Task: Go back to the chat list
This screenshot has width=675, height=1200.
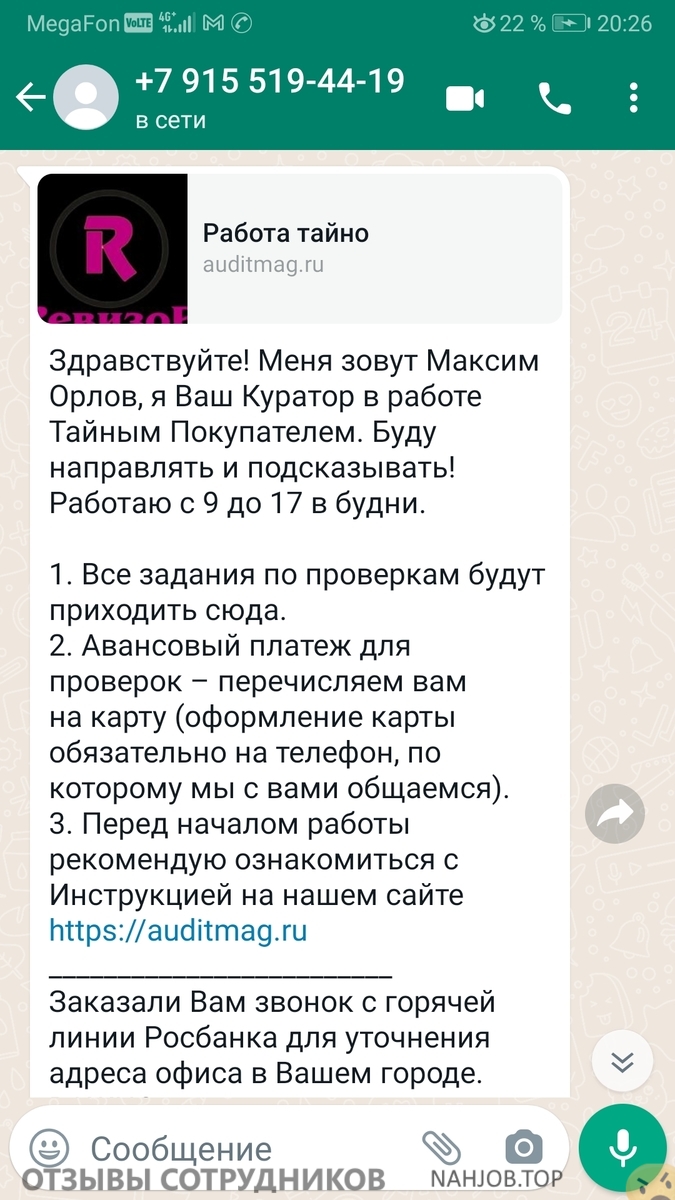Action: pos(32,97)
